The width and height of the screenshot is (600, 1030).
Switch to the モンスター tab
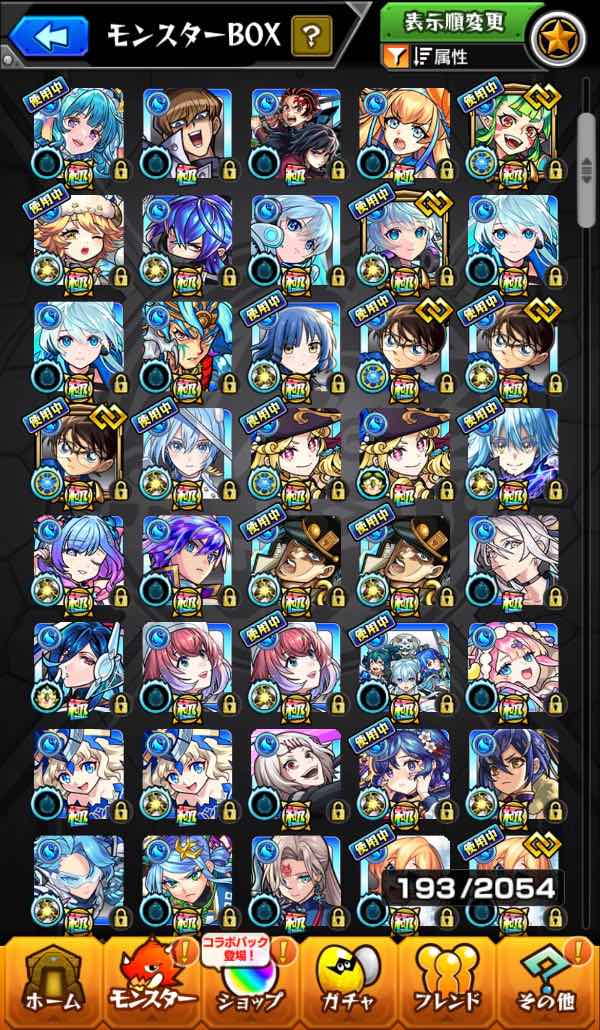click(152, 983)
